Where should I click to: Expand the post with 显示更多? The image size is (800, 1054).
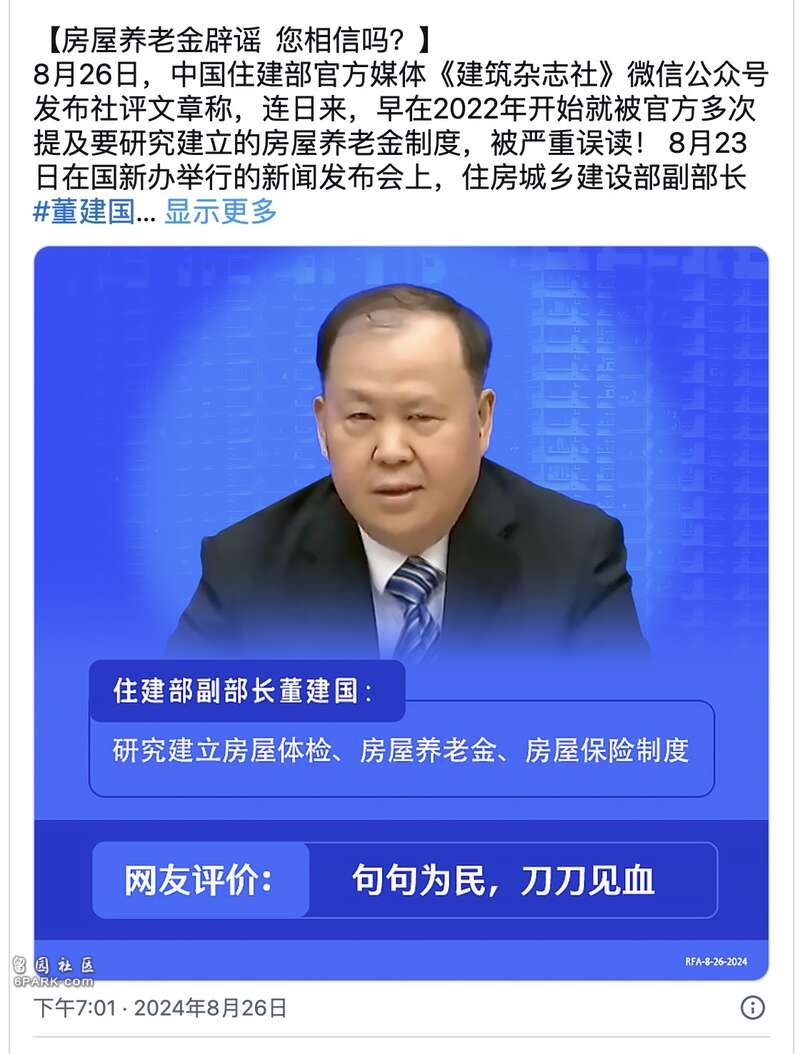(220, 212)
